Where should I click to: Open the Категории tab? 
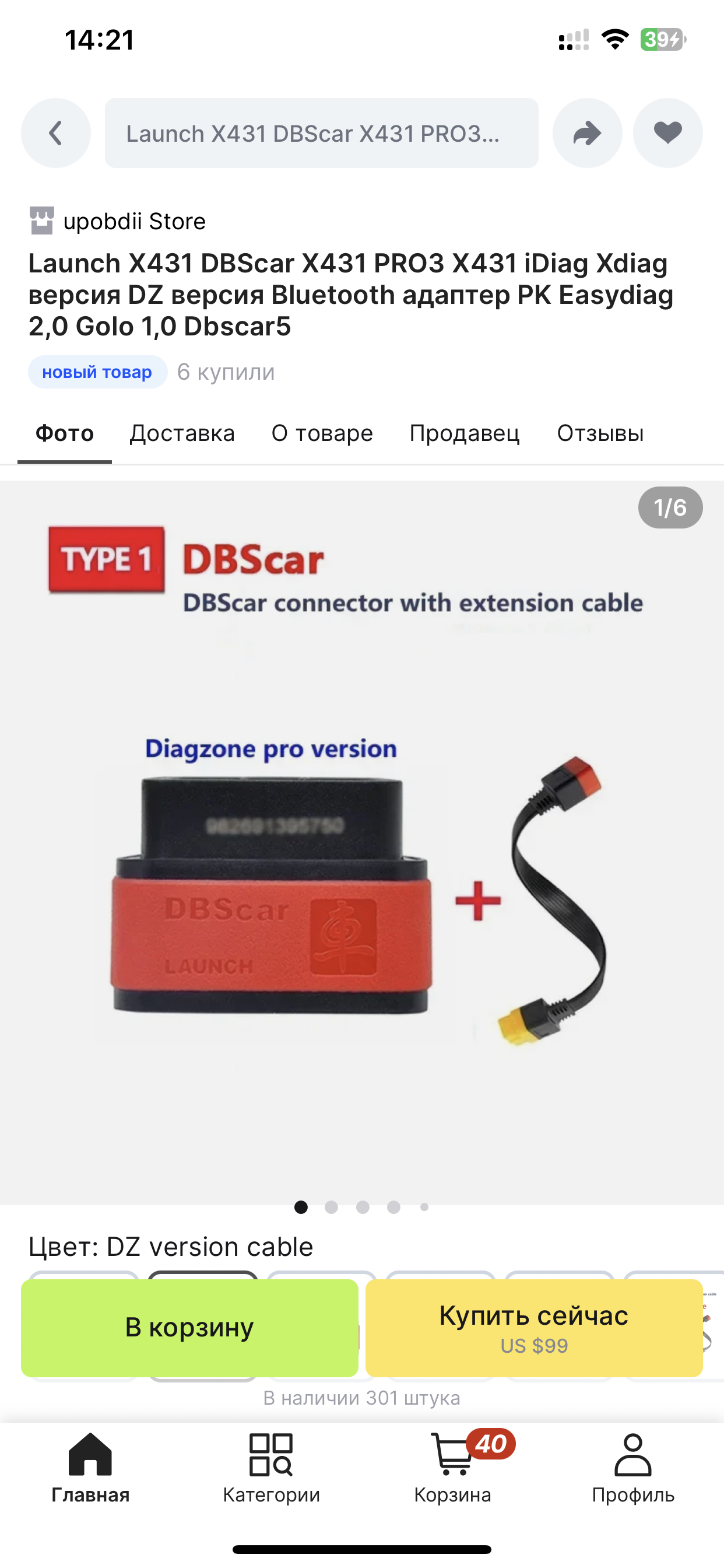click(x=270, y=1468)
